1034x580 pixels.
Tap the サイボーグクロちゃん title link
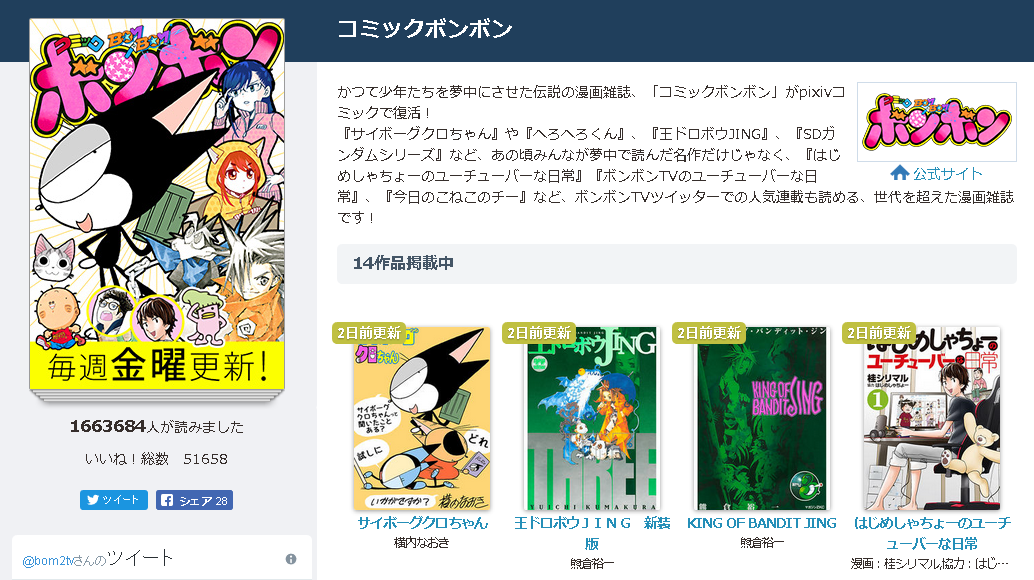tap(422, 523)
